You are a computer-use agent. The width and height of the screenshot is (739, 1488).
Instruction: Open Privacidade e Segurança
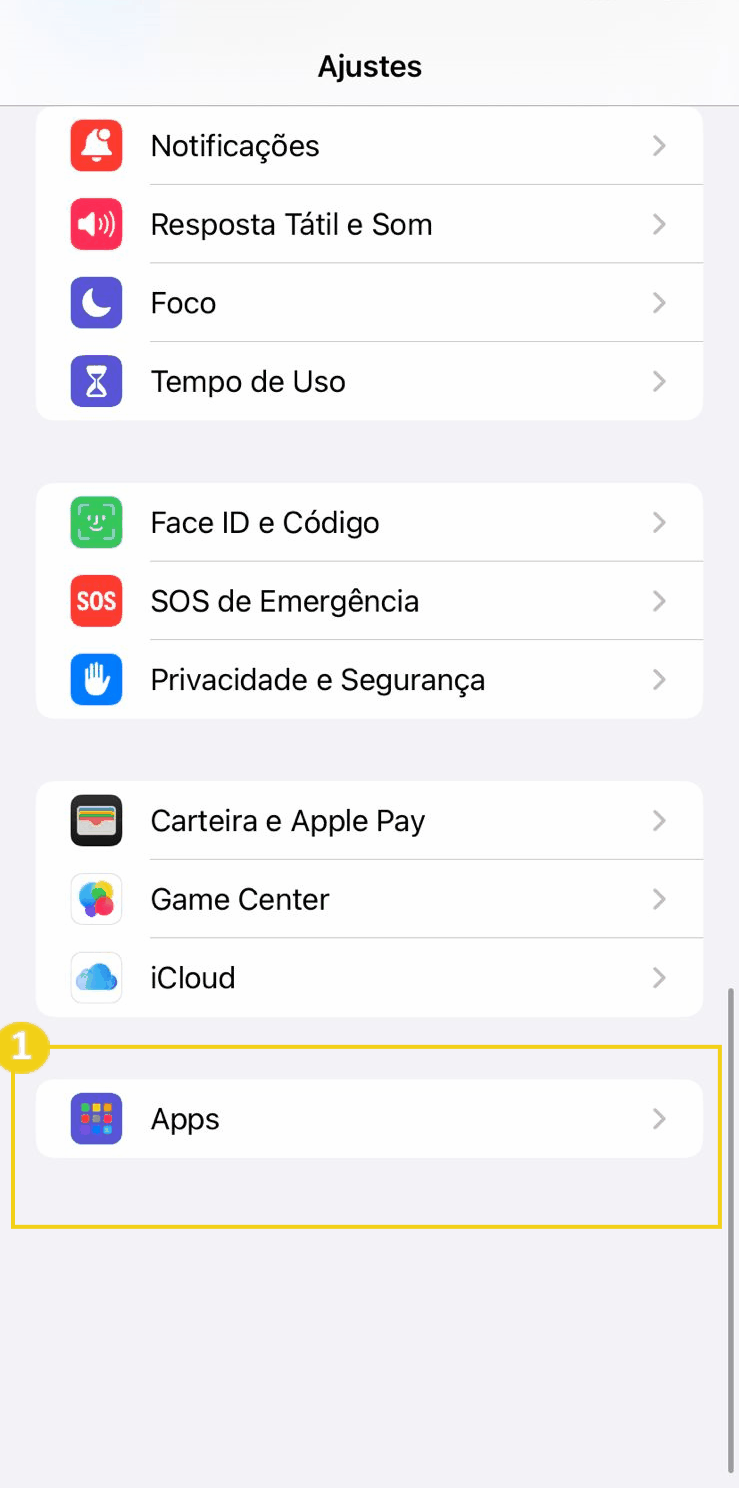[369, 680]
